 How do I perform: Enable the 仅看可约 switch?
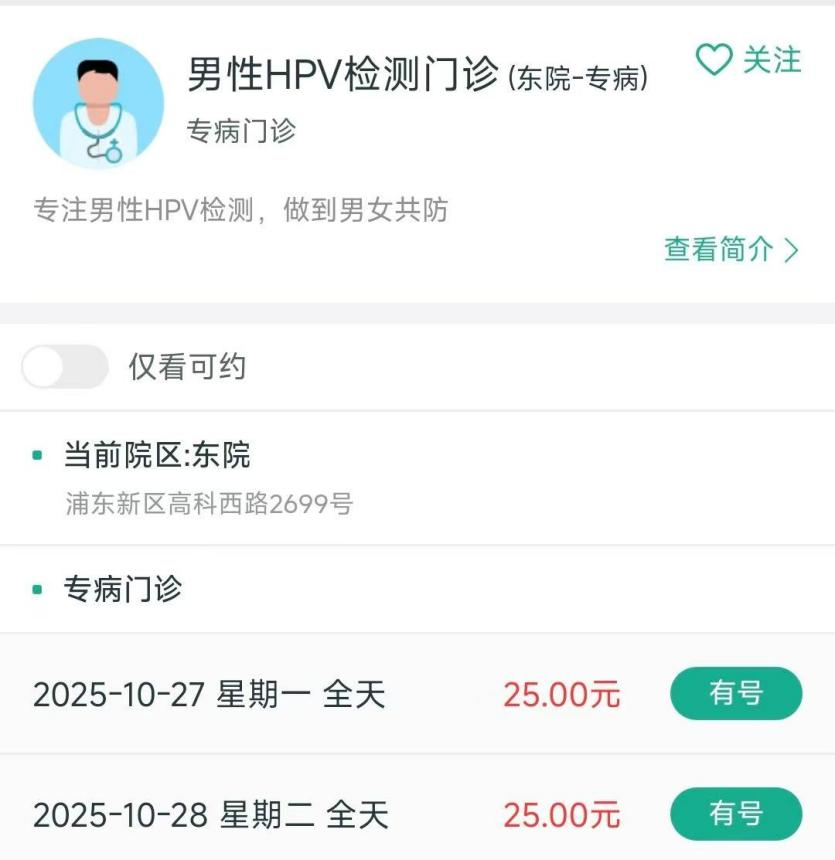(65, 367)
